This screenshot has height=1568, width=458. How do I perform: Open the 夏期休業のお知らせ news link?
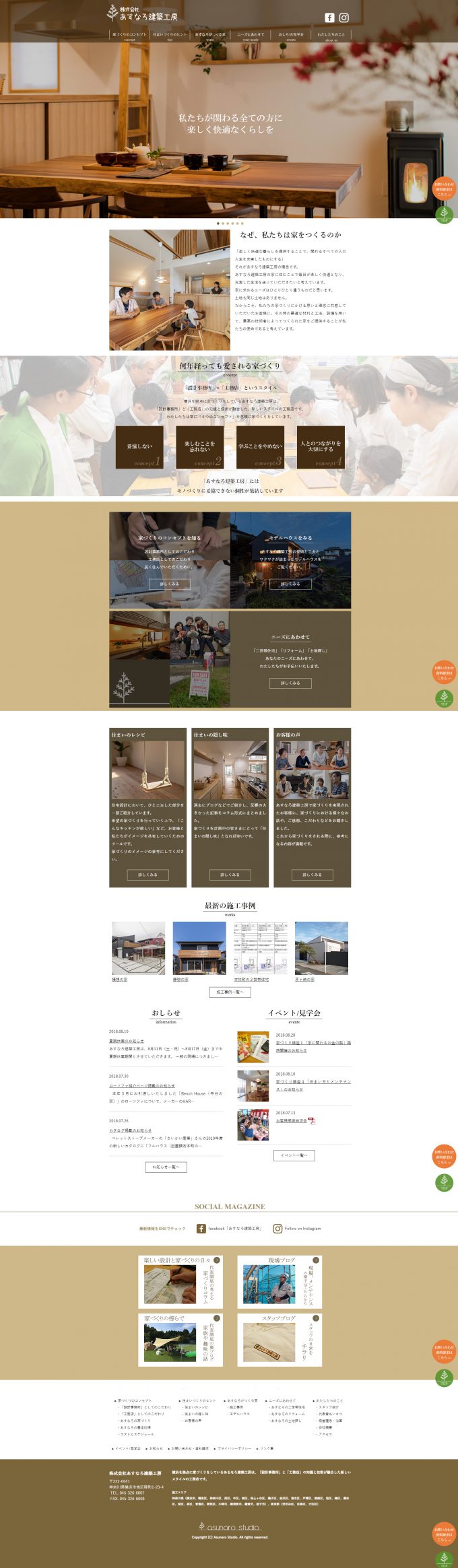point(127,1041)
